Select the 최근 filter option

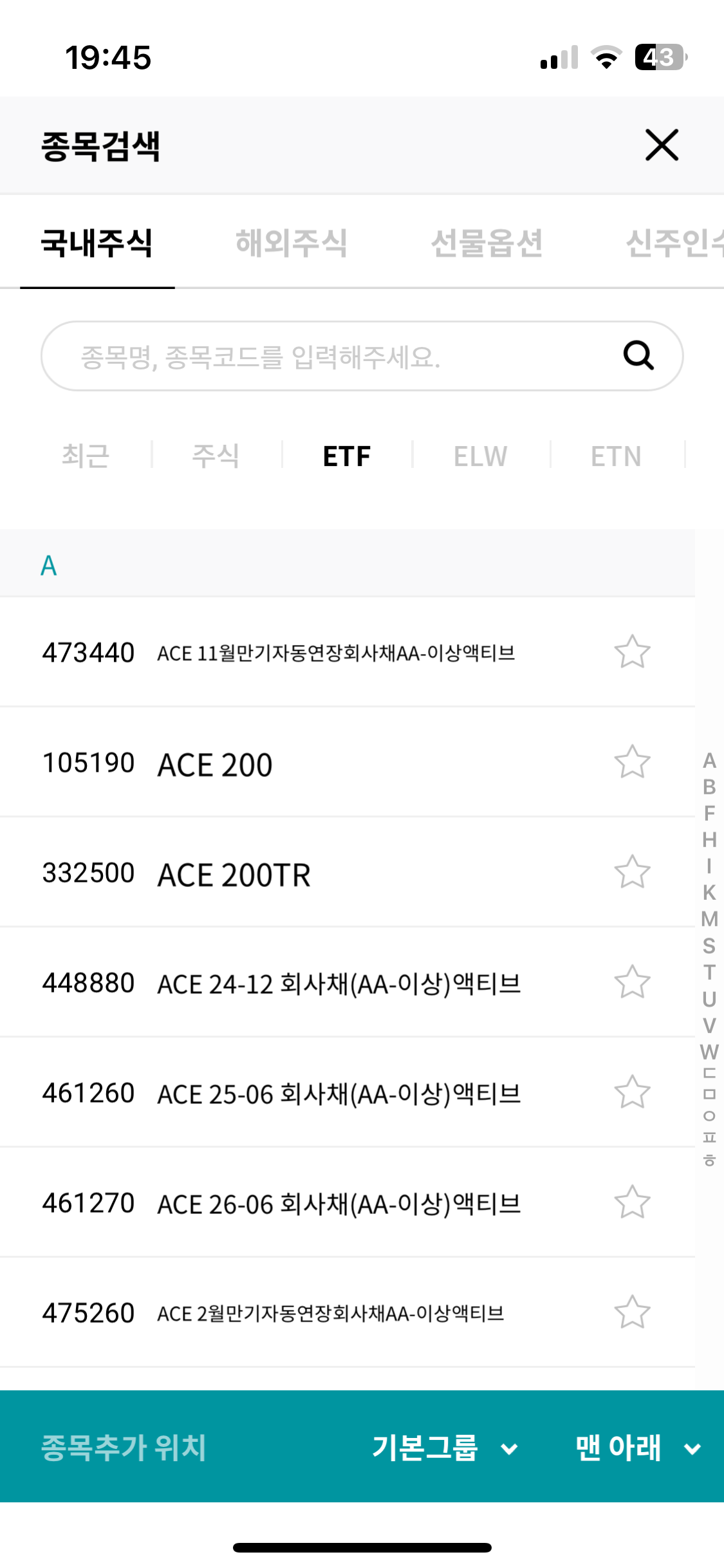pyautogui.click(x=85, y=456)
